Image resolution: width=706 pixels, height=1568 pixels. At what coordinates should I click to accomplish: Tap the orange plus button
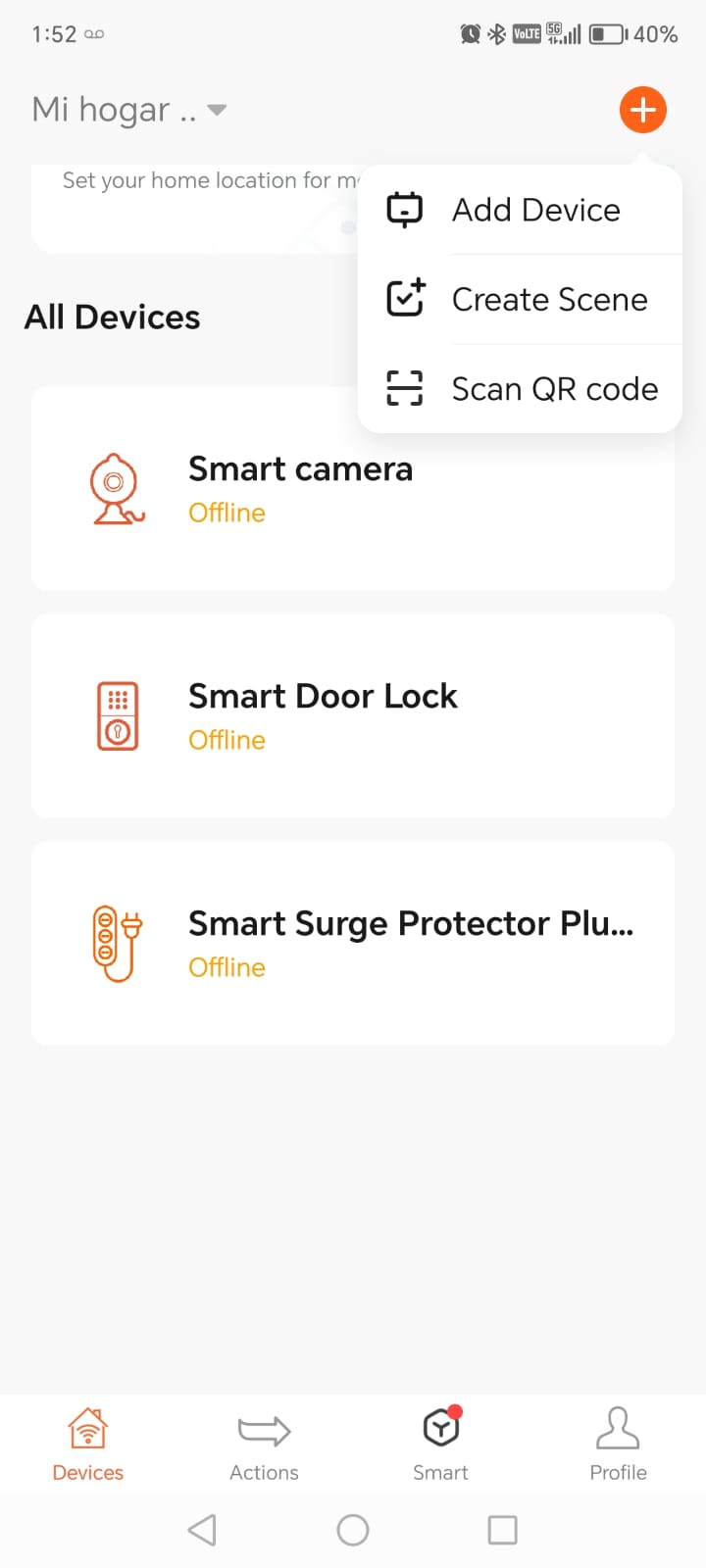pos(642,110)
